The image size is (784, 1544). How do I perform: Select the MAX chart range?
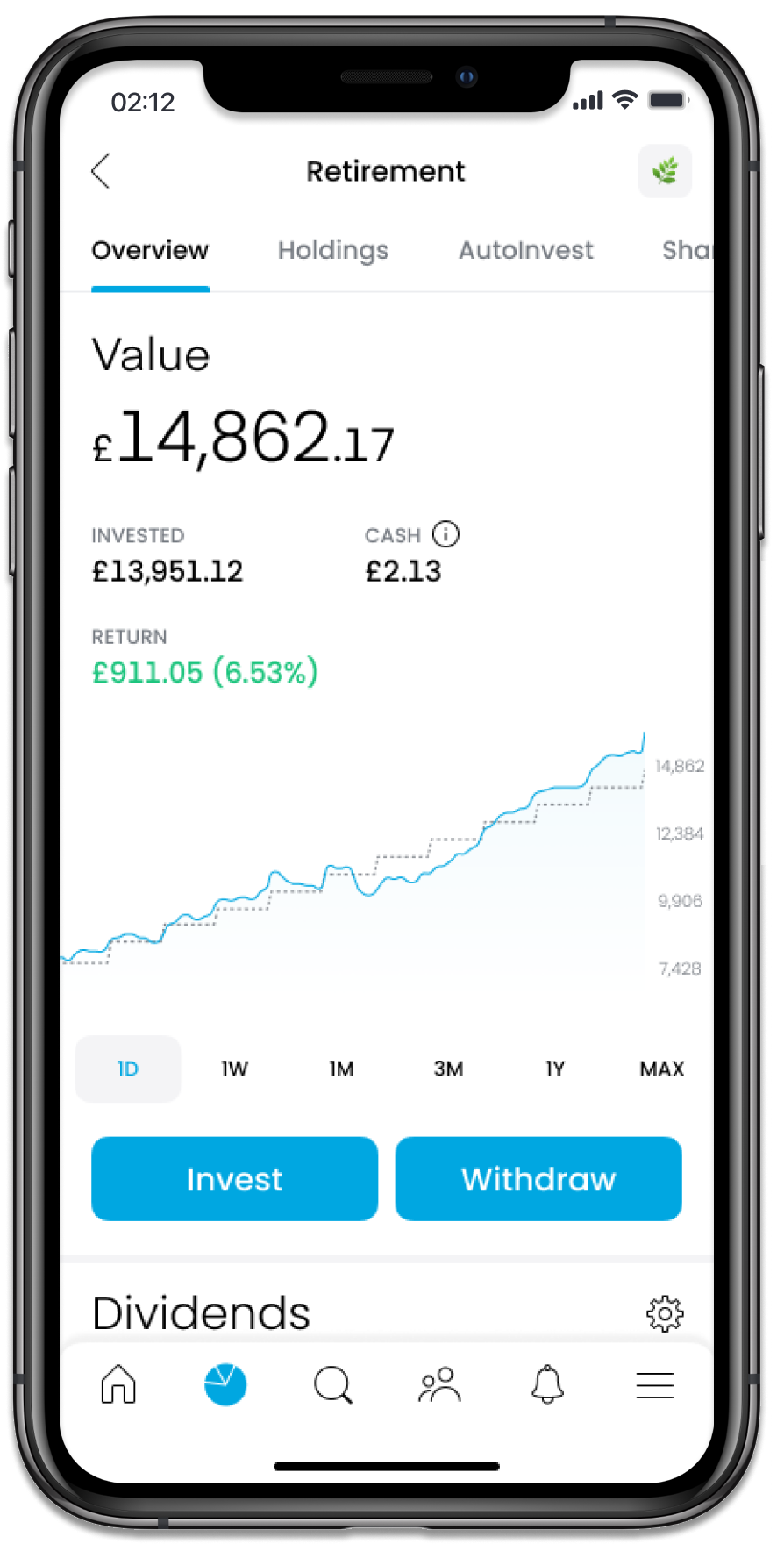(662, 1069)
